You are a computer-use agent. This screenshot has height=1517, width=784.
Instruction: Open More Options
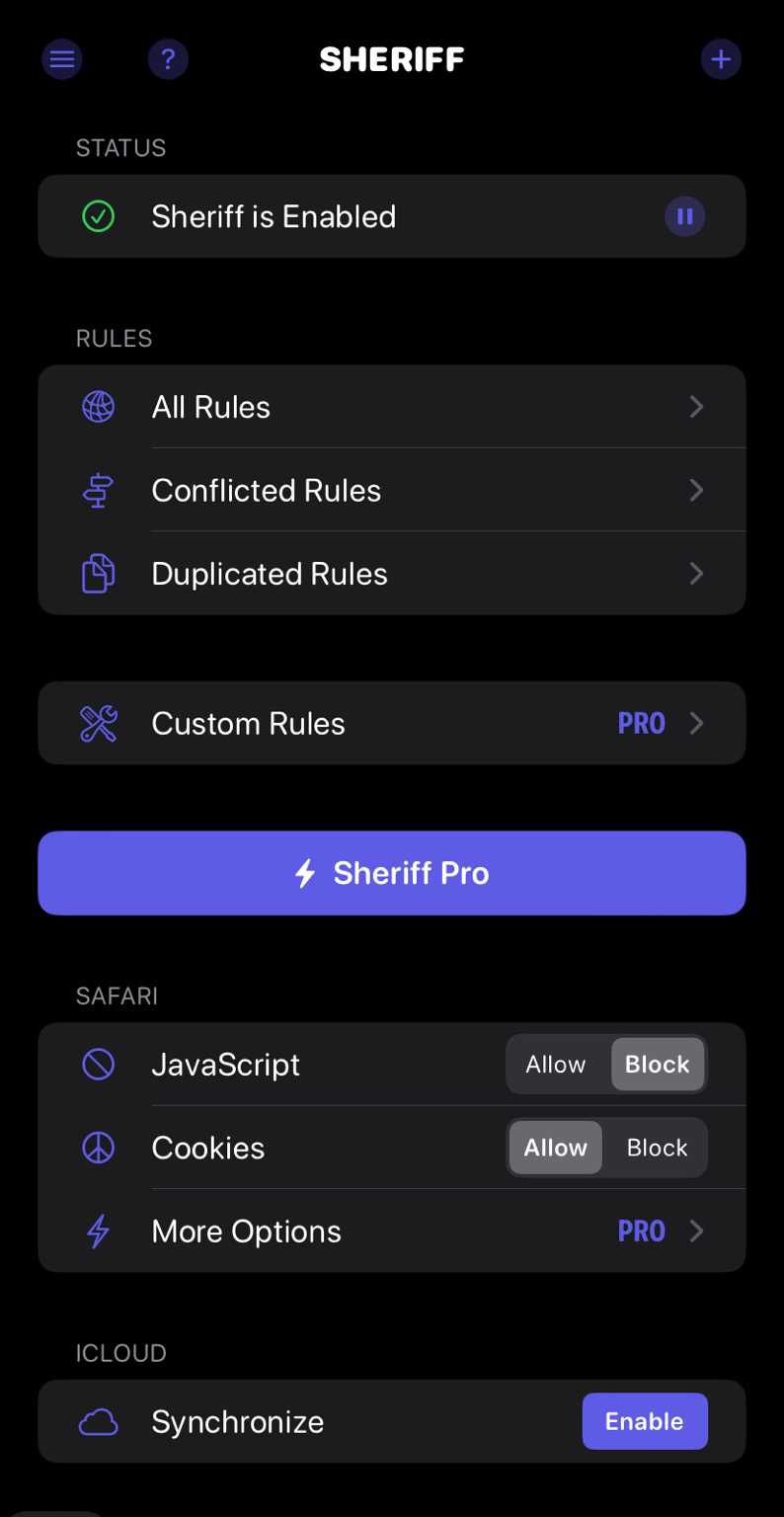point(392,1231)
